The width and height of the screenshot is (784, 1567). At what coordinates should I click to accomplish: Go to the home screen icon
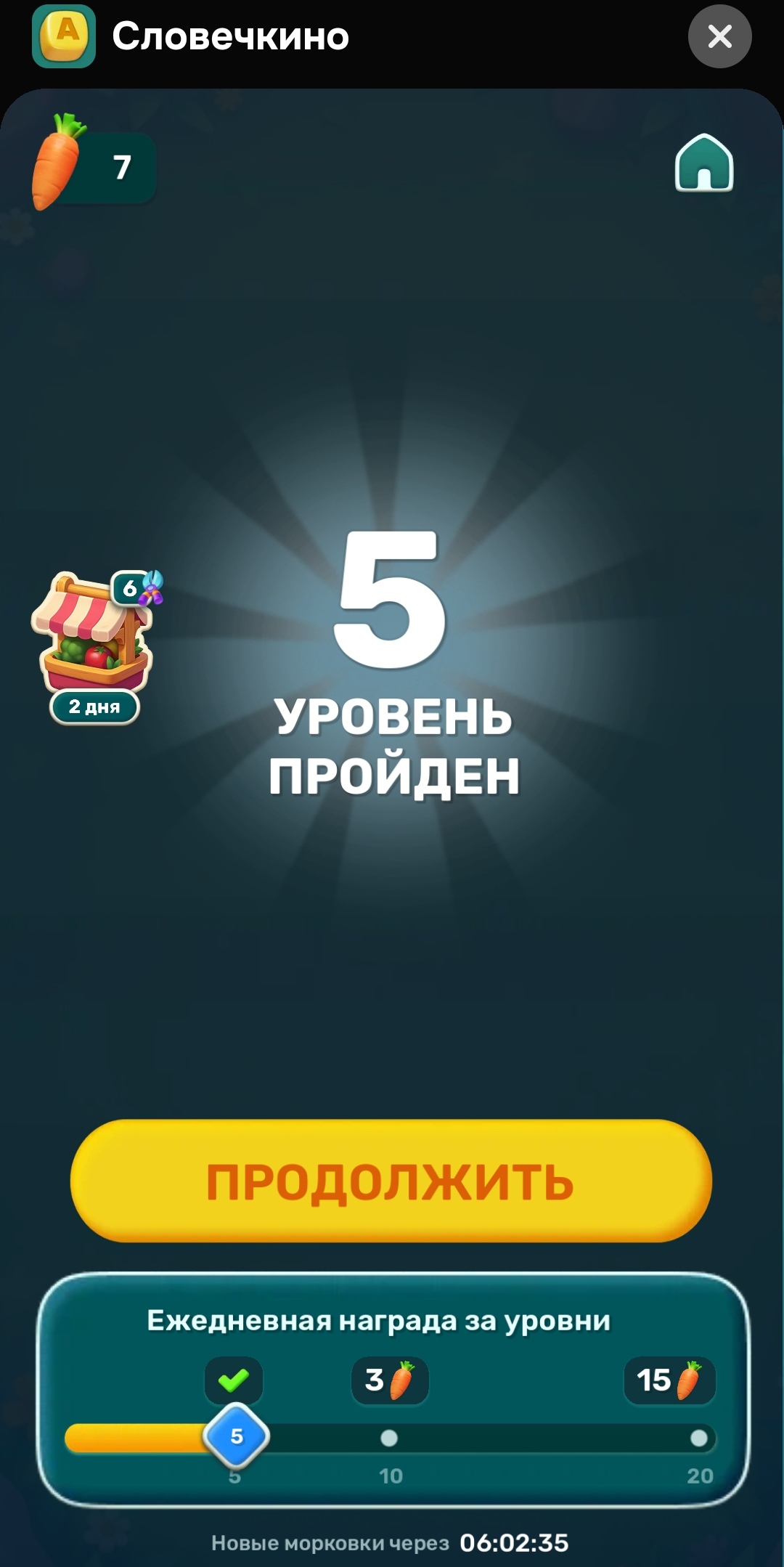click(x=704, y=163)
